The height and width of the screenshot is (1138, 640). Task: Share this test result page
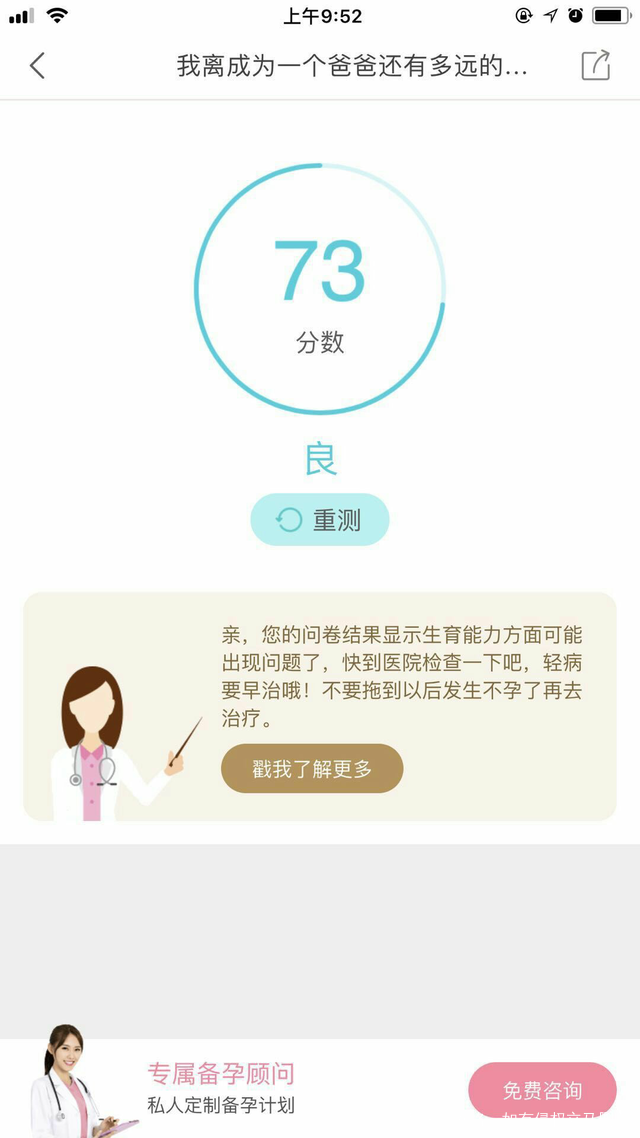pyautogui.click(x=595, y=66)
